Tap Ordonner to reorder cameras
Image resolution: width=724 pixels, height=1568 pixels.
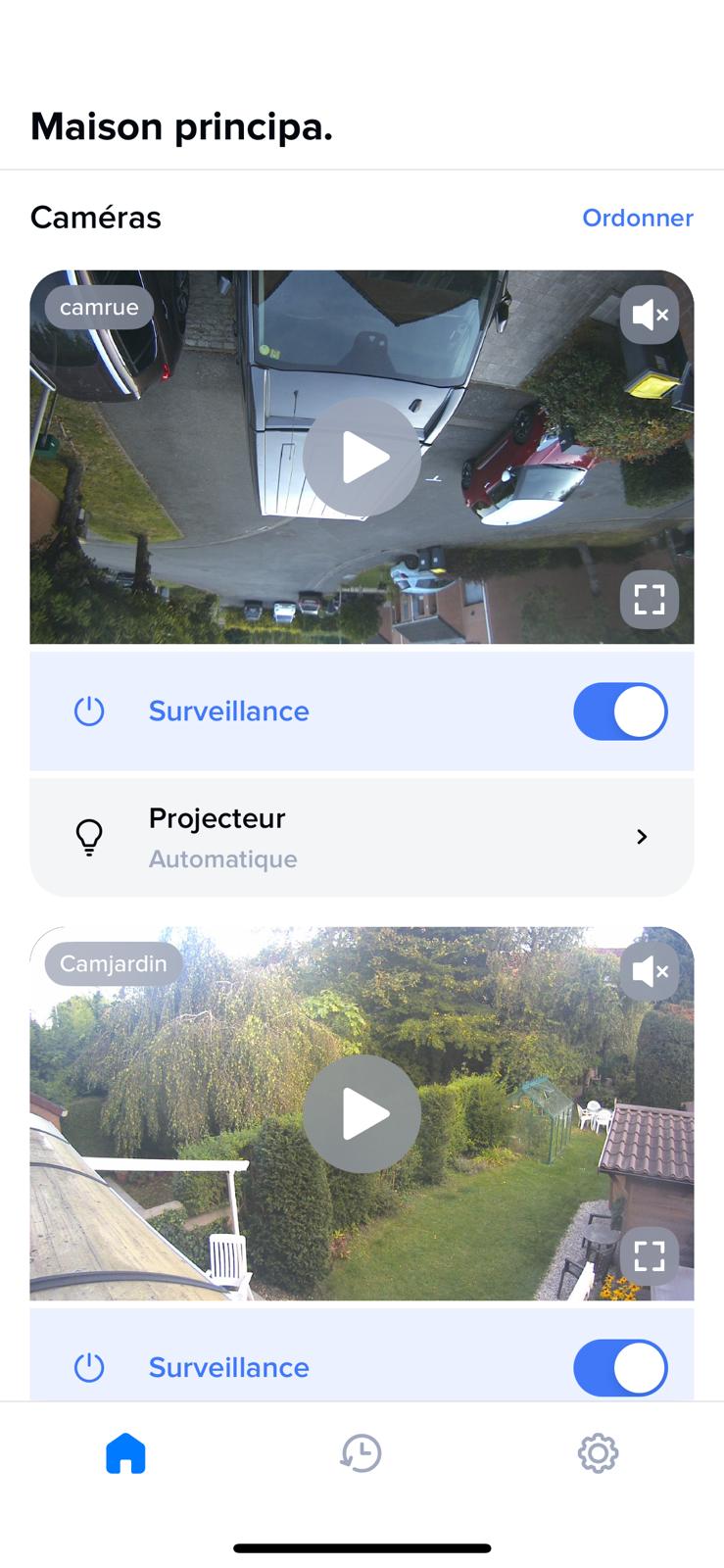click(x=637, y=218)
